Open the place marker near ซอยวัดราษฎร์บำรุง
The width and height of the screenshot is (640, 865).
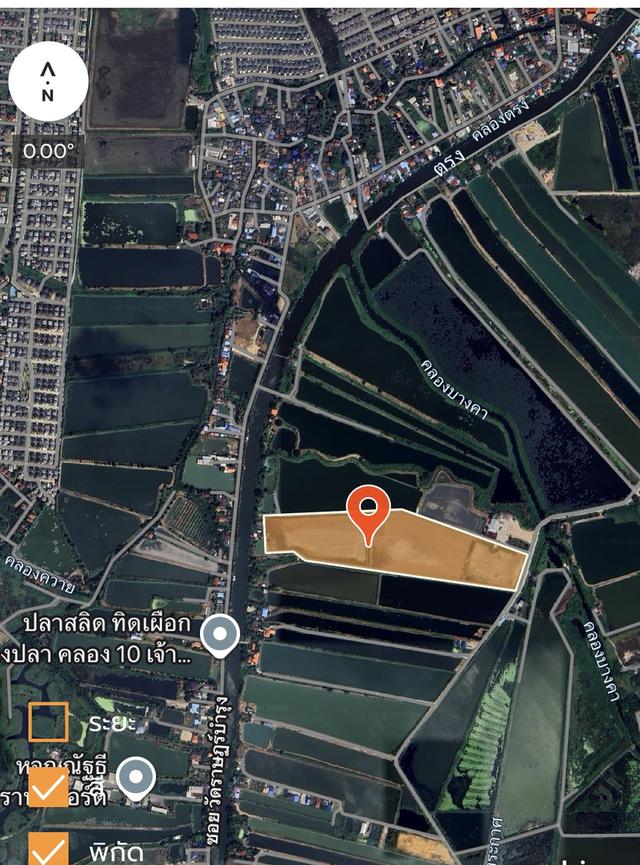137,776
